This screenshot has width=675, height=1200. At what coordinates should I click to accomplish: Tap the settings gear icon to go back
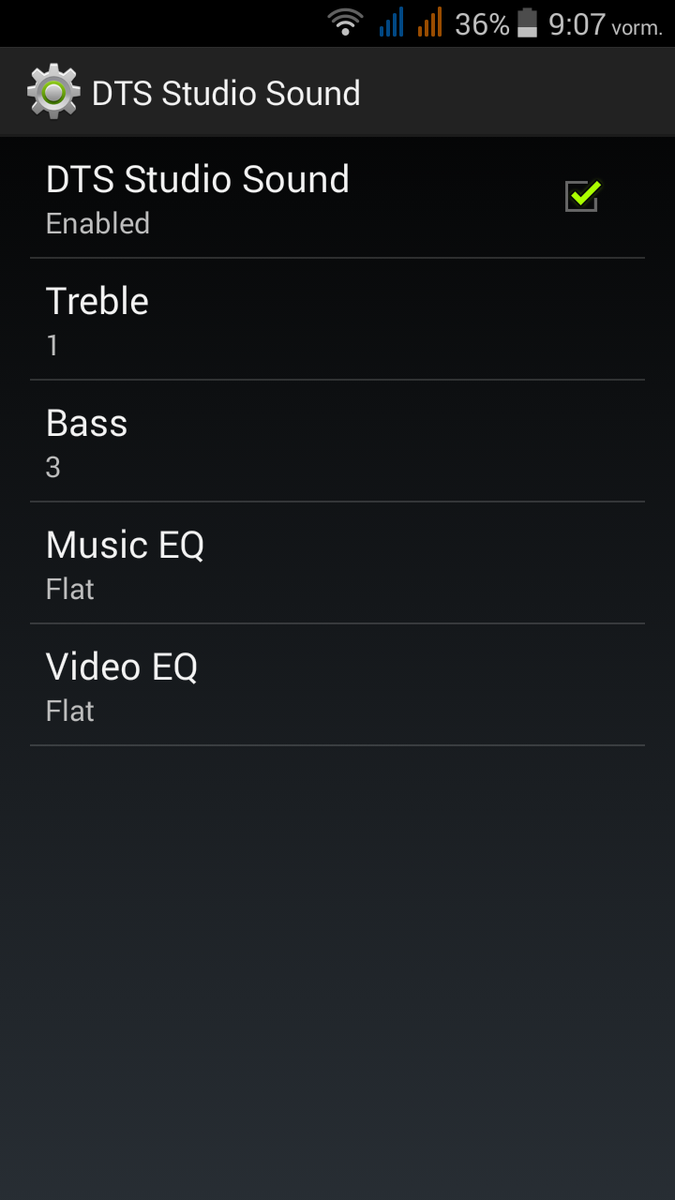[x=53, y=93]
